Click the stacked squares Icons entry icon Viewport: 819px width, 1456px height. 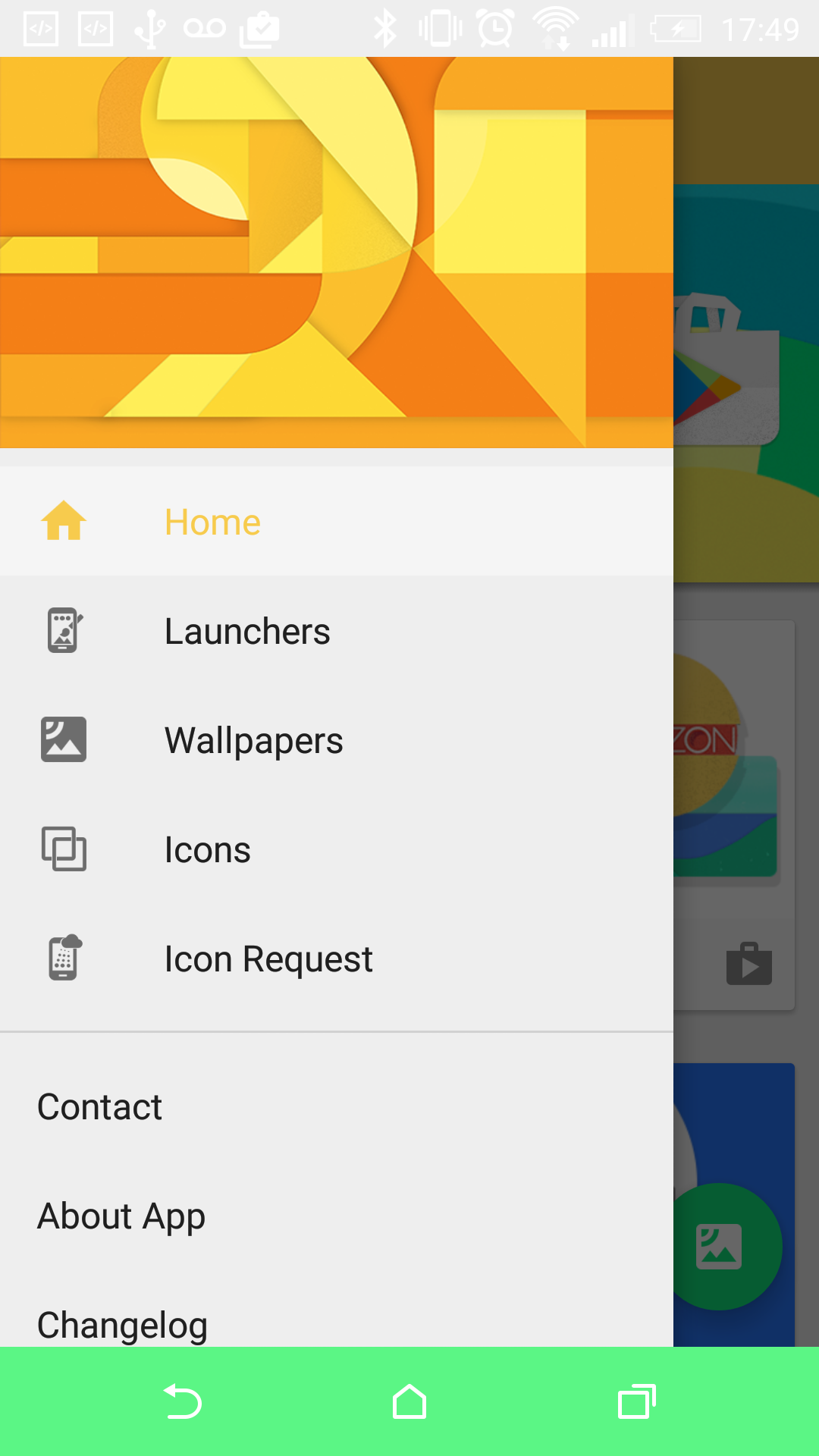(x=64, y=849)
